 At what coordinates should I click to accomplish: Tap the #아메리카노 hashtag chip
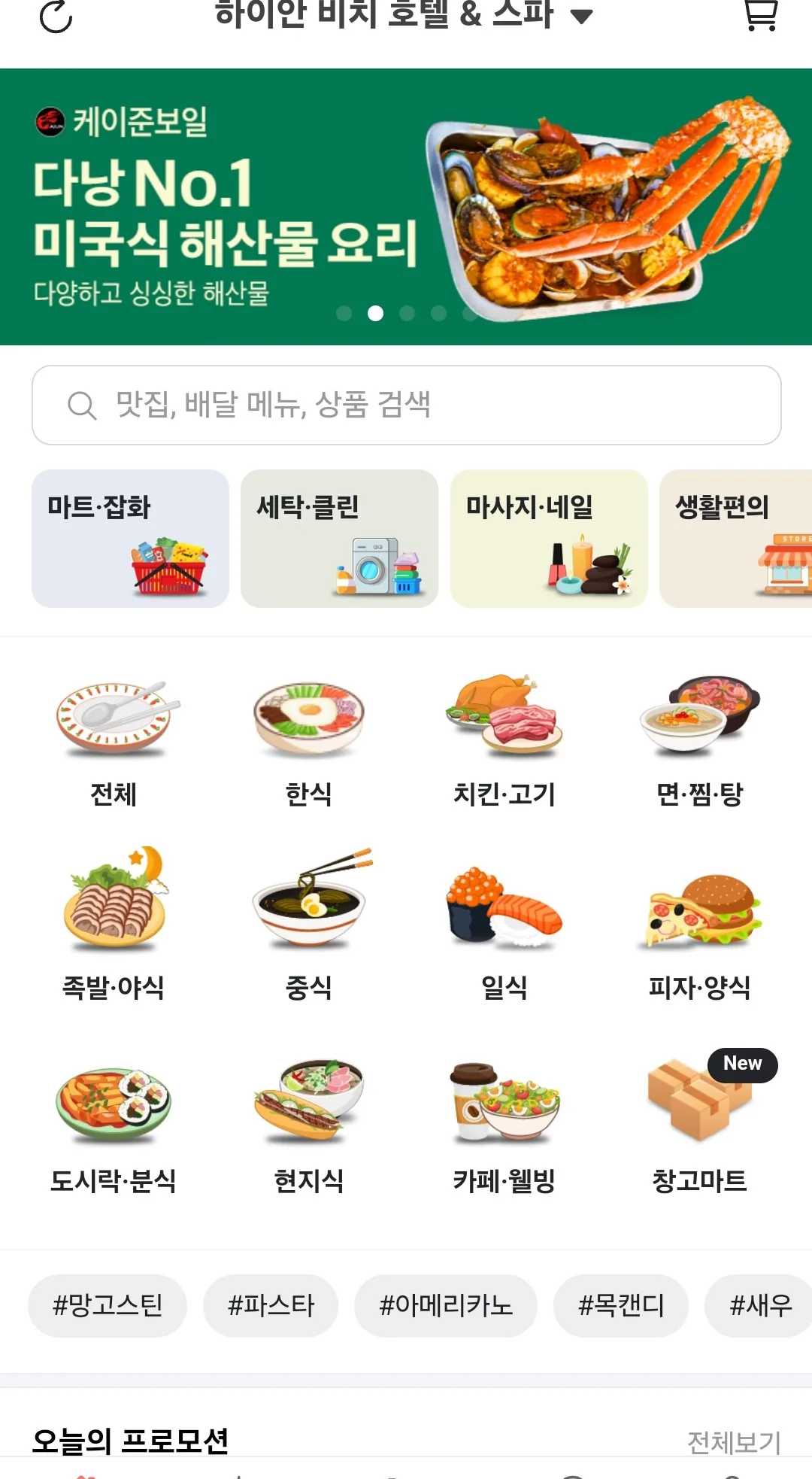tap(446, 1305)
